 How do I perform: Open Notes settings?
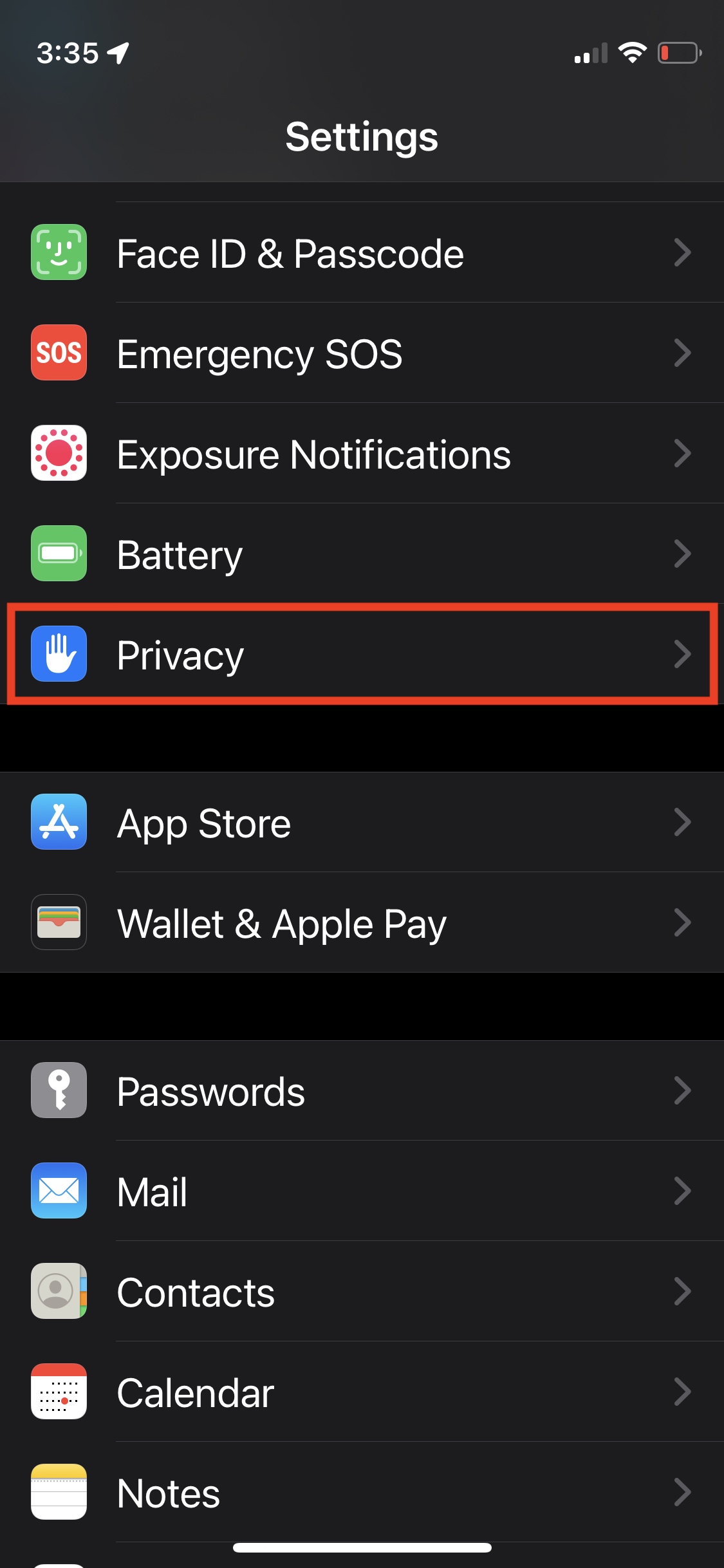click(362, 1492)
